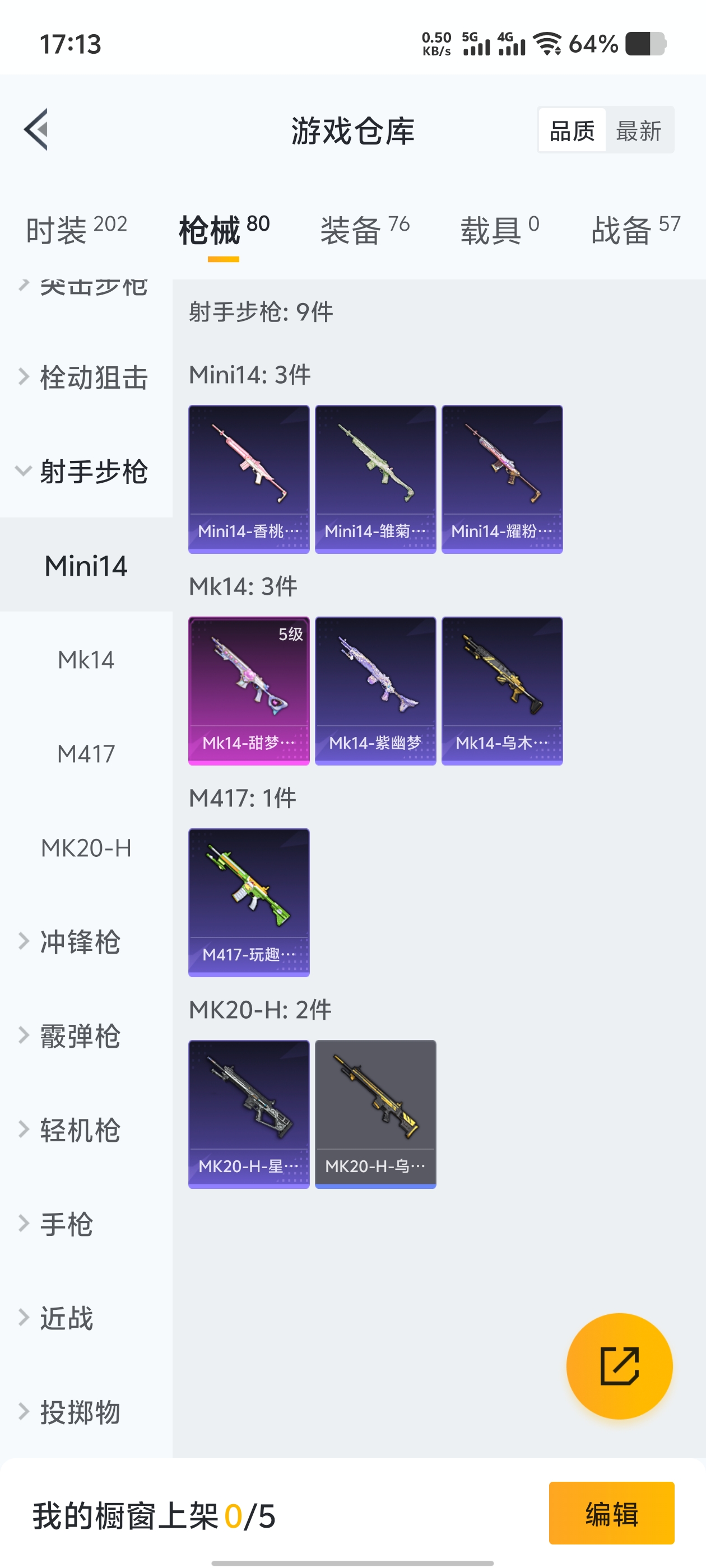View the Mk14-紫幽梦 skin
Screen dimensions: 706x1568
375,690
